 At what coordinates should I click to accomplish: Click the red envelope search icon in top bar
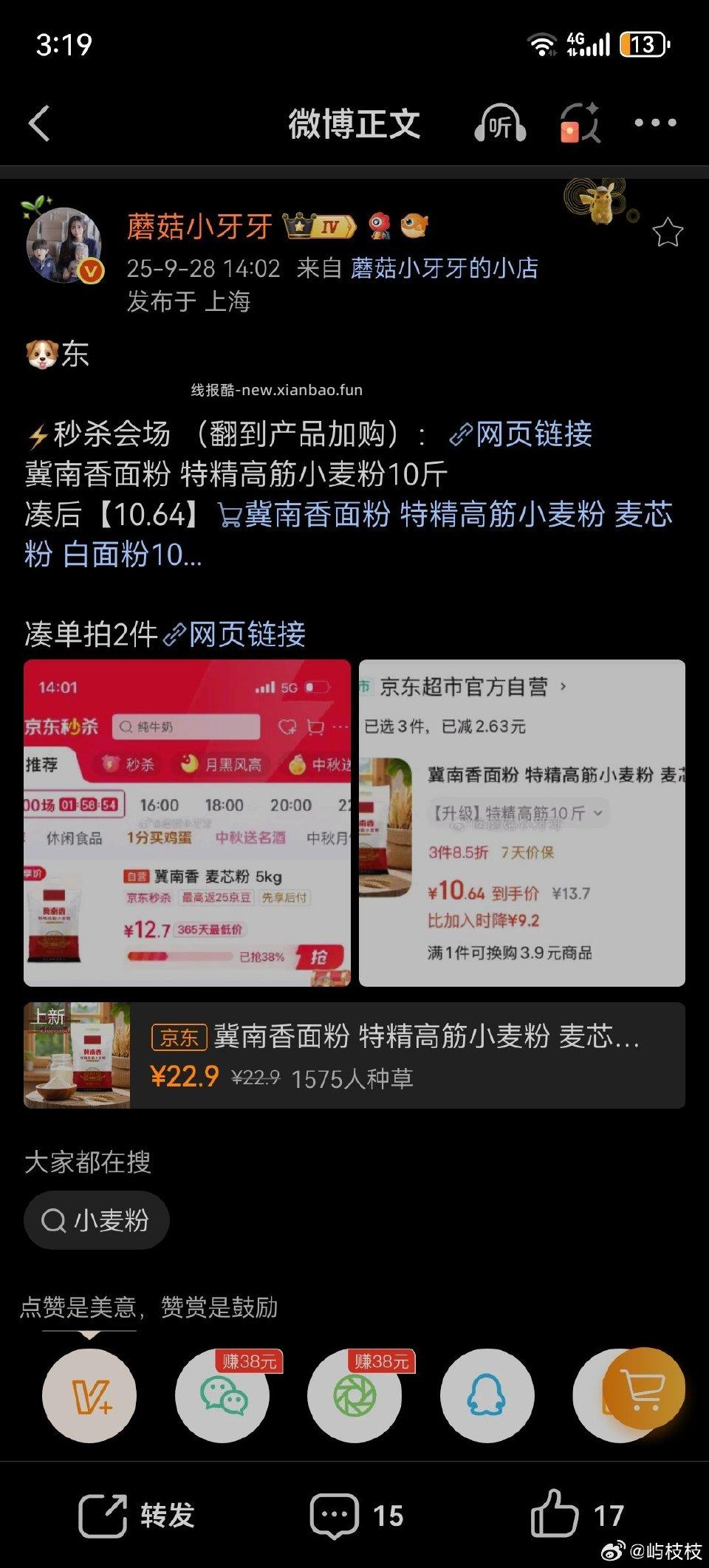579,124
